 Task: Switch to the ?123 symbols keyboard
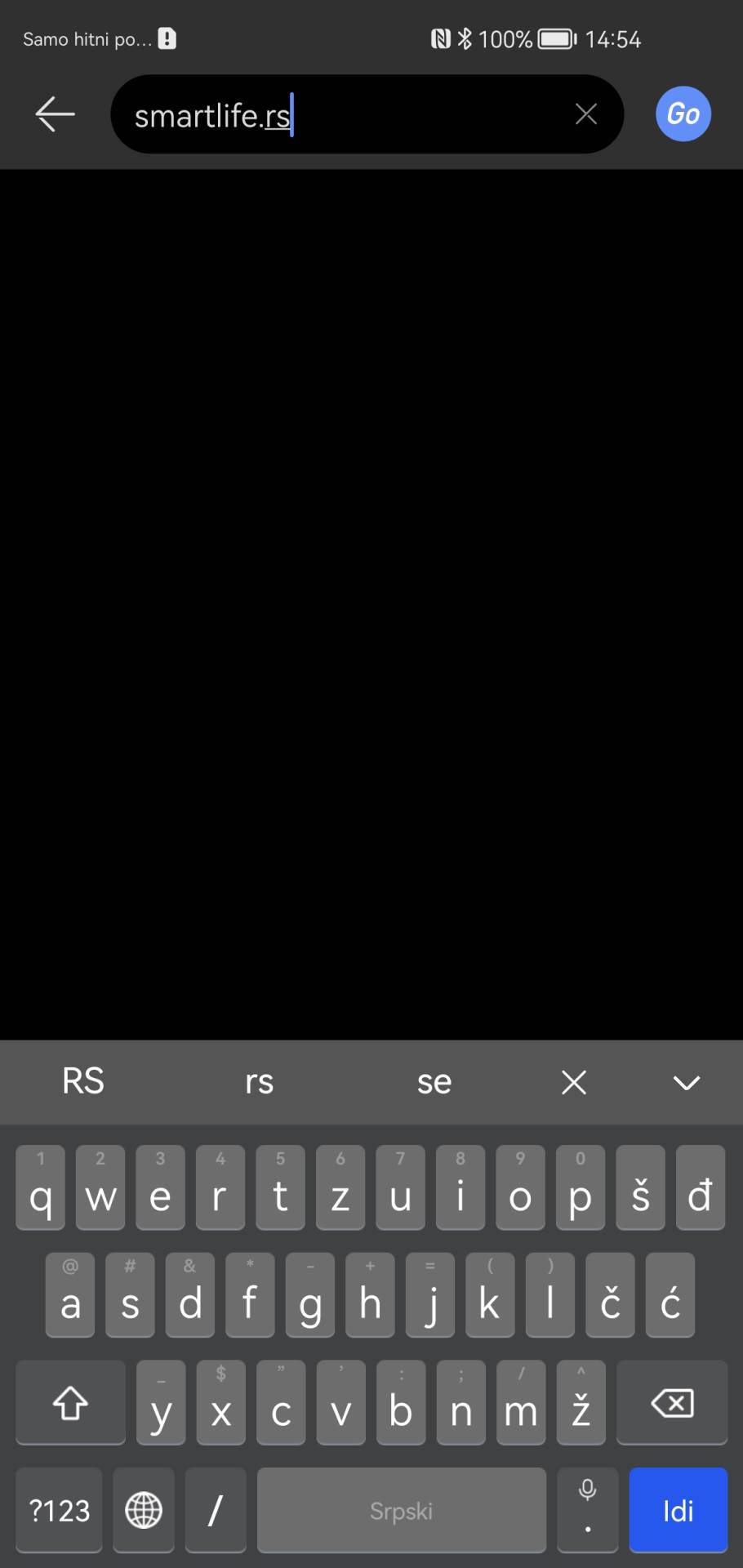click(59, 1510)
